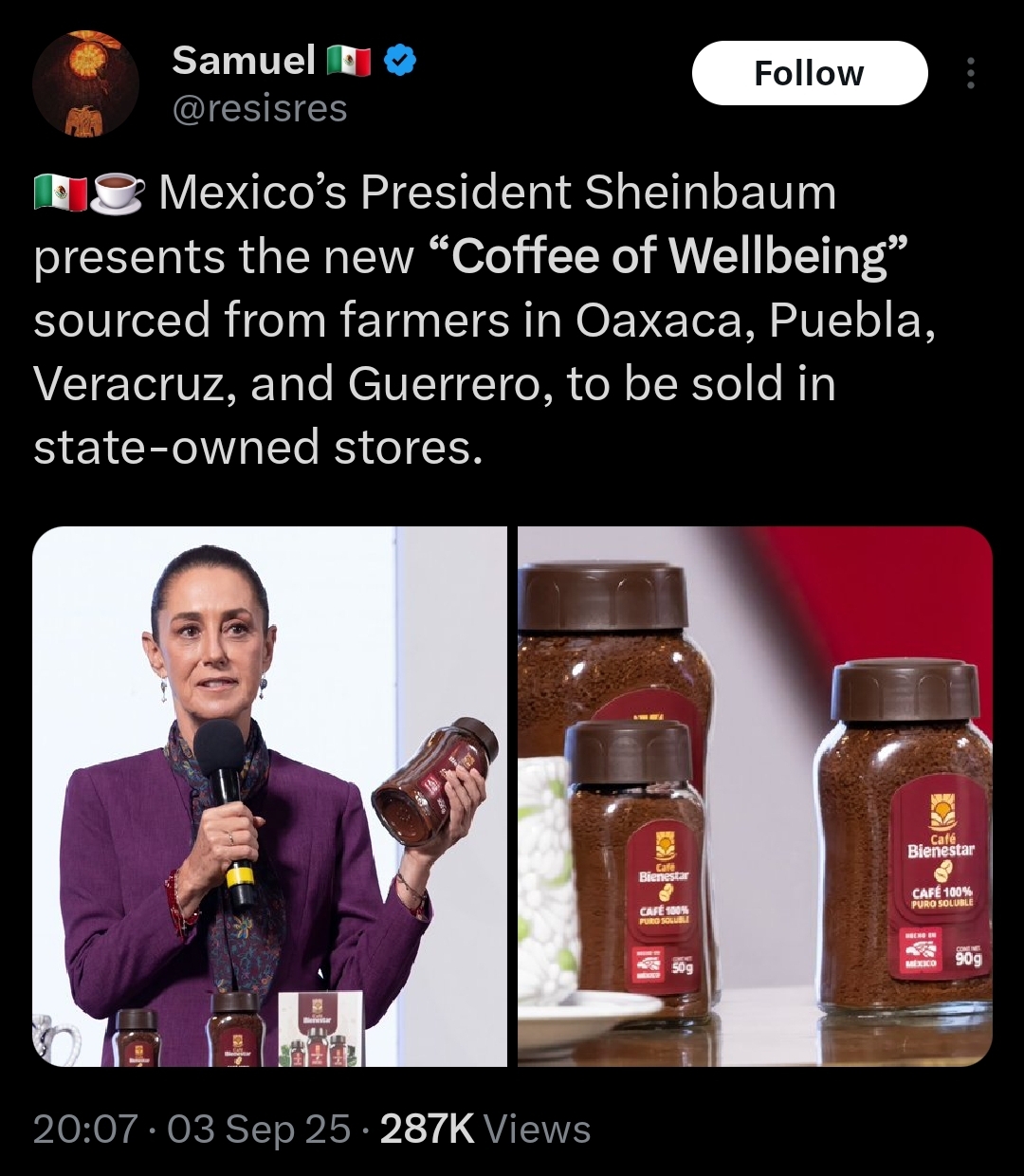Open the post's overflow menu
The height and width of the screenshot is (1176, 1024).
(969, 73)
